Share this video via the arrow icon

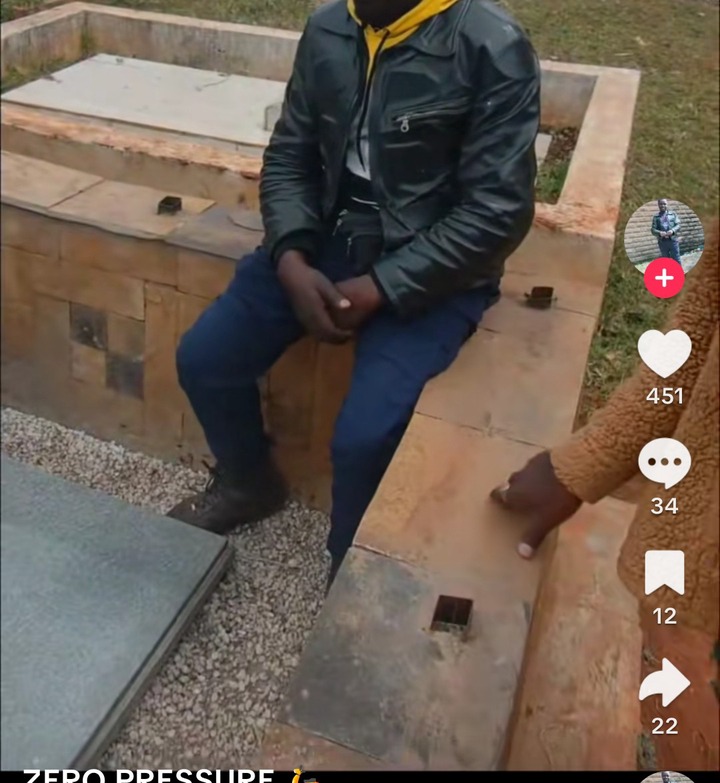click(664, 683)
